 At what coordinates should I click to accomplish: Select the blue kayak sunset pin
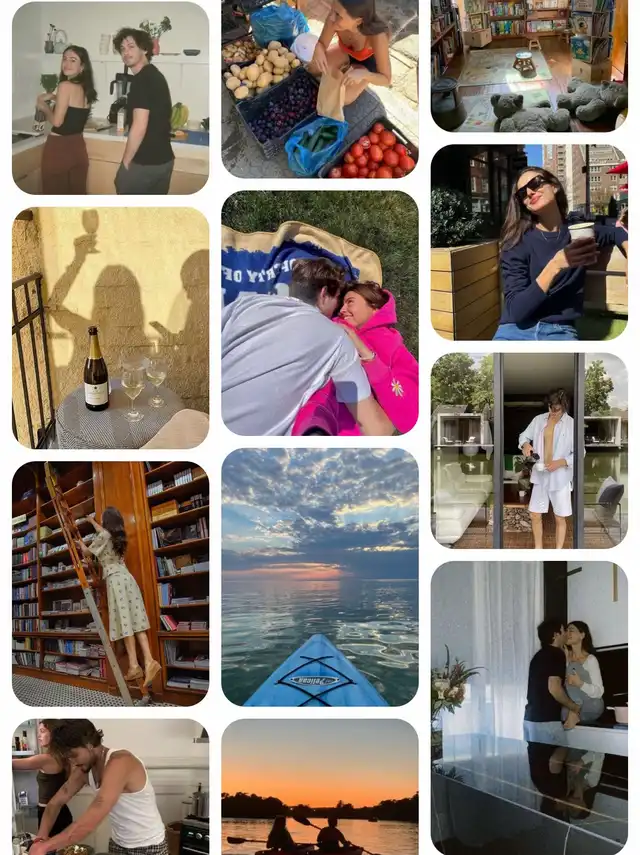click(320, 577)
